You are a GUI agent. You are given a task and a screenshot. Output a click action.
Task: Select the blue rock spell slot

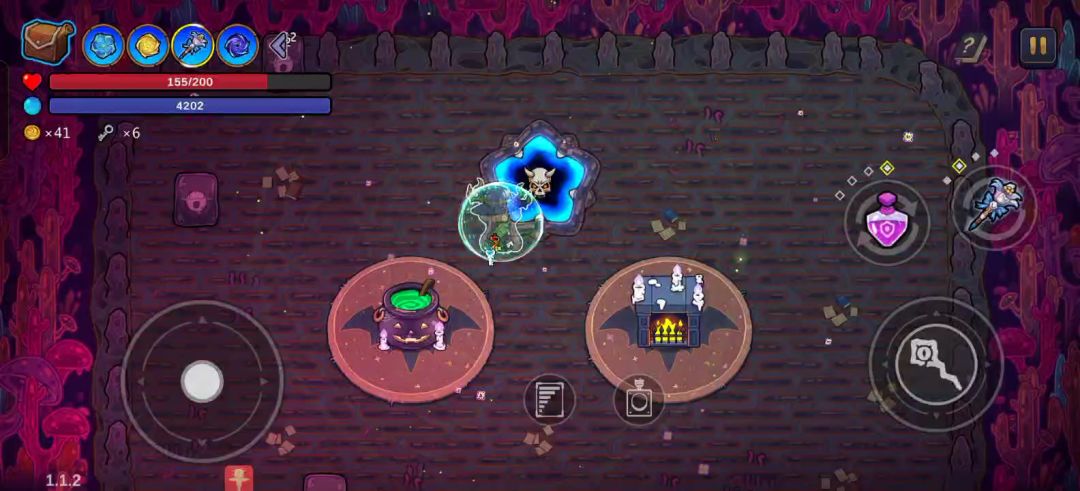(x=103, y=45)
